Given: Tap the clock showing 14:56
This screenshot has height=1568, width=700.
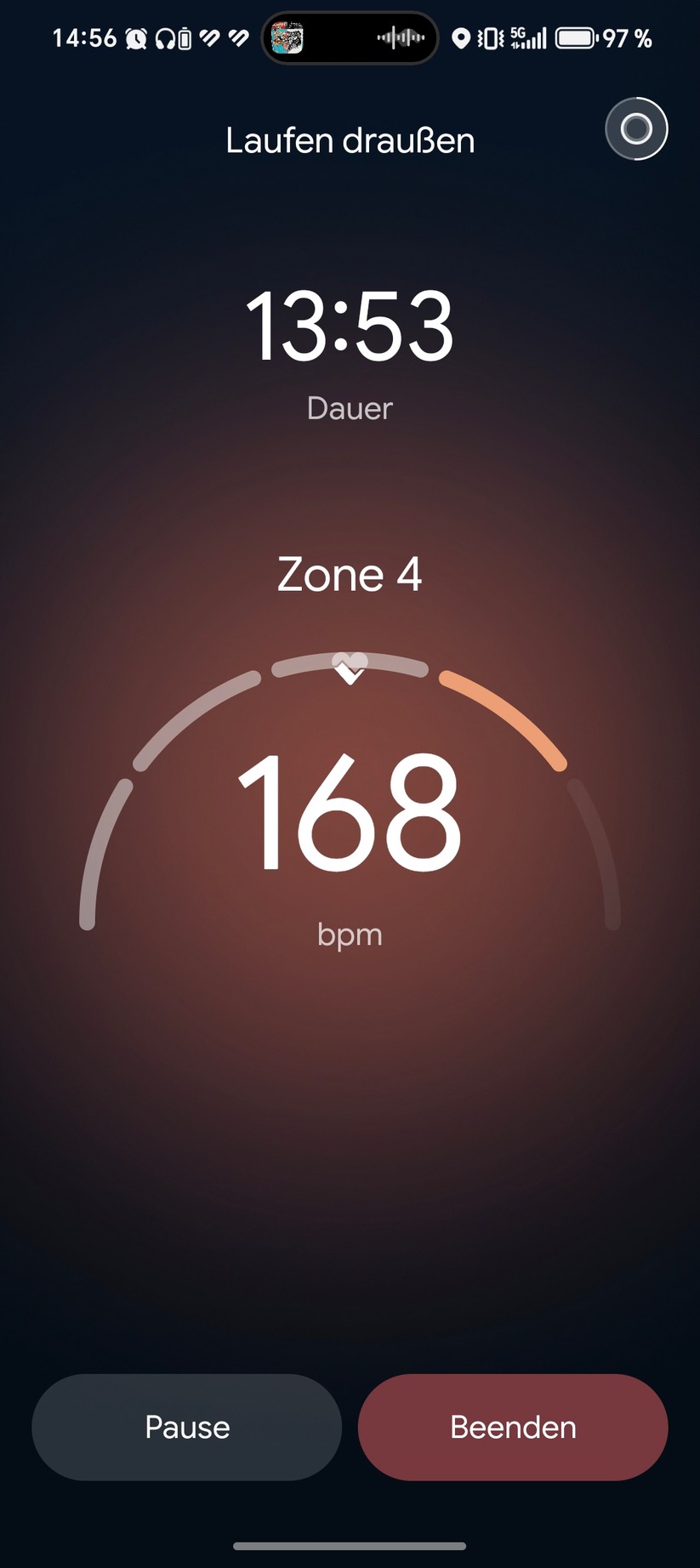Looking at the screenshot, I should pyautogui.click(x=83, y=37).
